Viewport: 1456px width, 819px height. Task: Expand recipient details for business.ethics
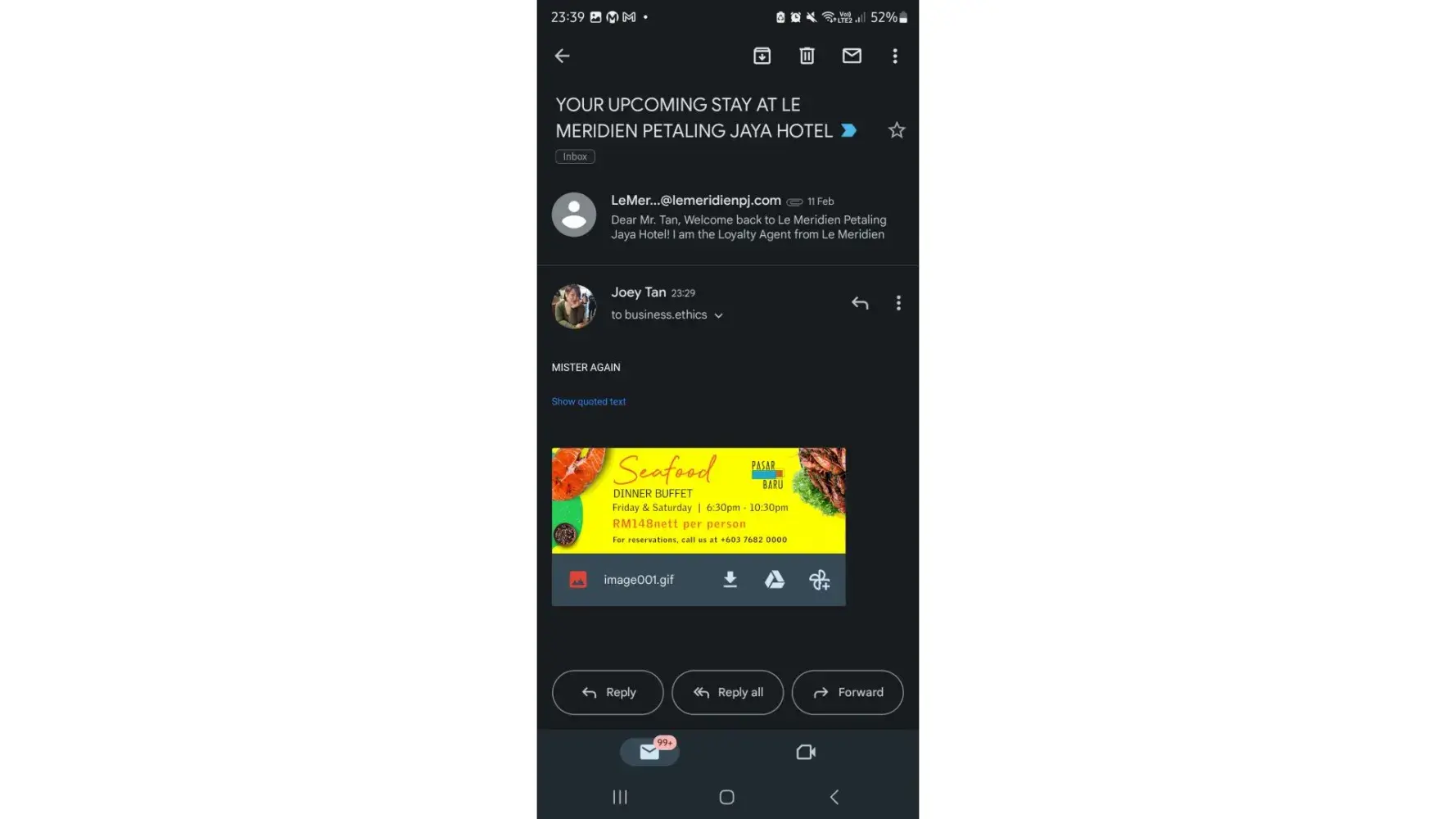[718, 315]
